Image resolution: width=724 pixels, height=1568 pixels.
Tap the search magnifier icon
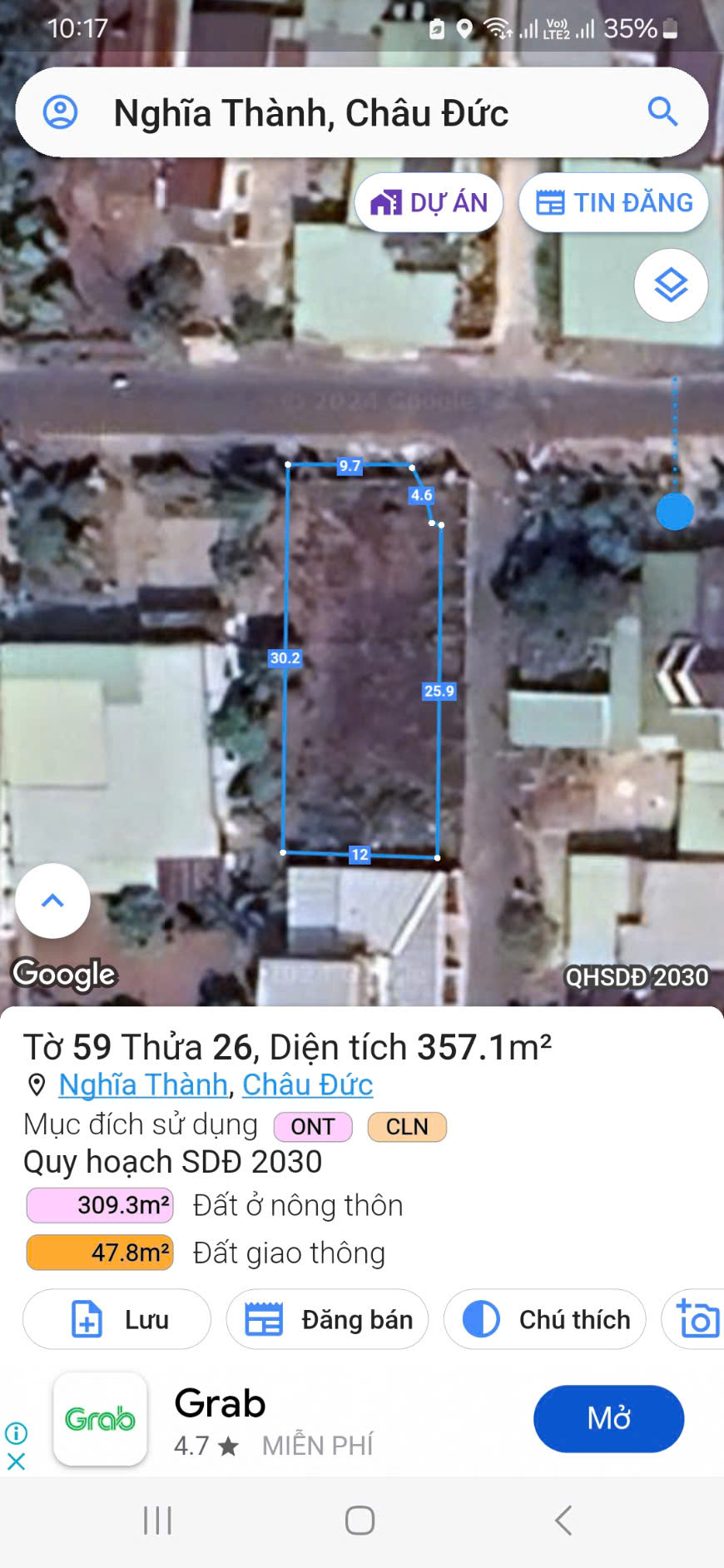(662, 112)
